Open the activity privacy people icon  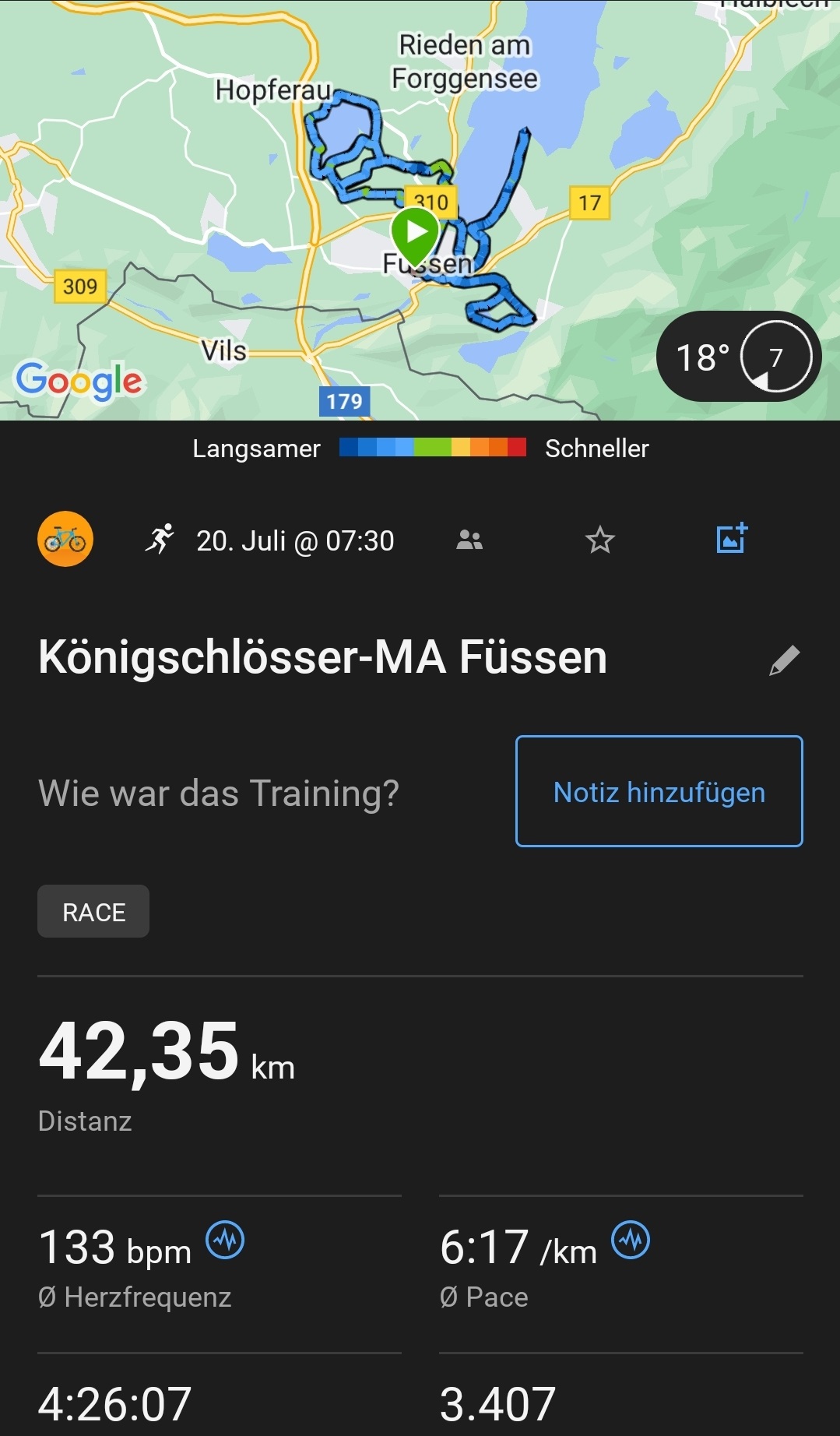[469, 540]
